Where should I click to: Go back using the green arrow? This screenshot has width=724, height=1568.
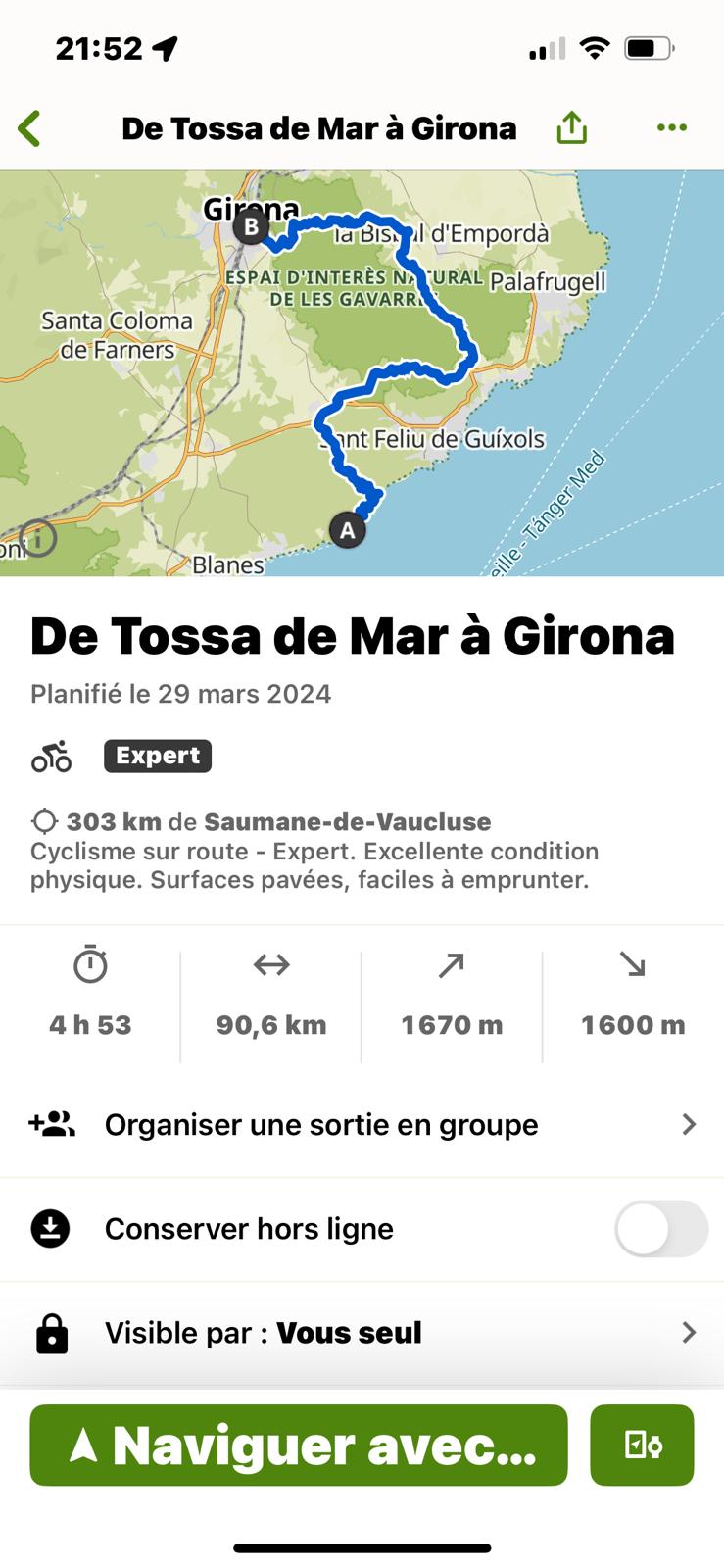tap(29, 128)
